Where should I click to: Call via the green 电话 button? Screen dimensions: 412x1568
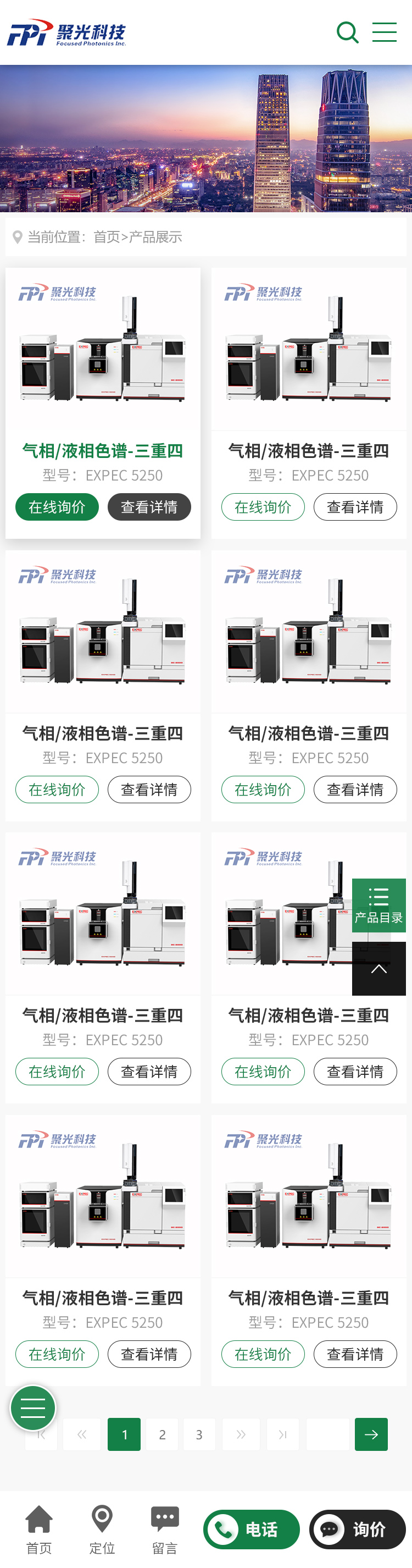tap(252, 1529)
